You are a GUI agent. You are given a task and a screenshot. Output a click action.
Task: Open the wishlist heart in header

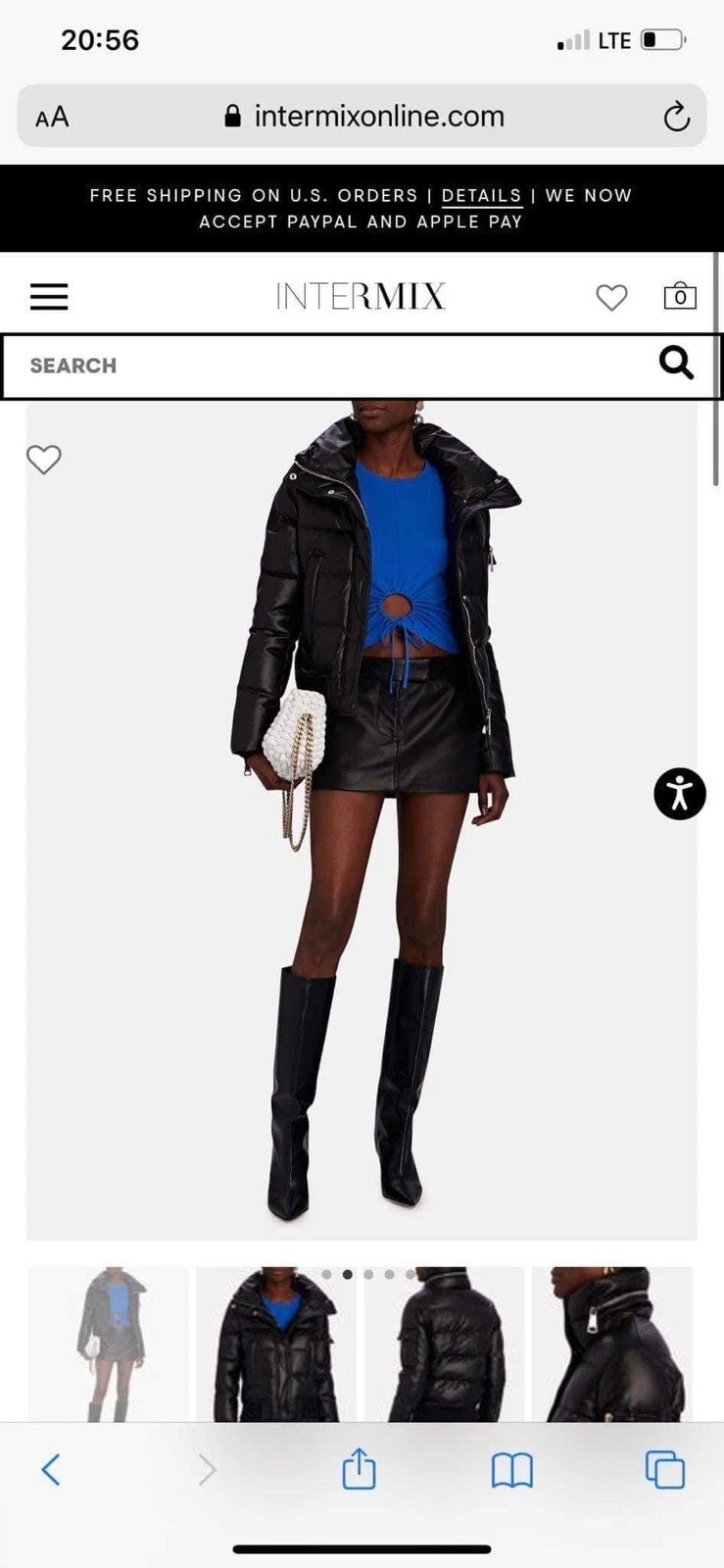(x=611, y=297)
